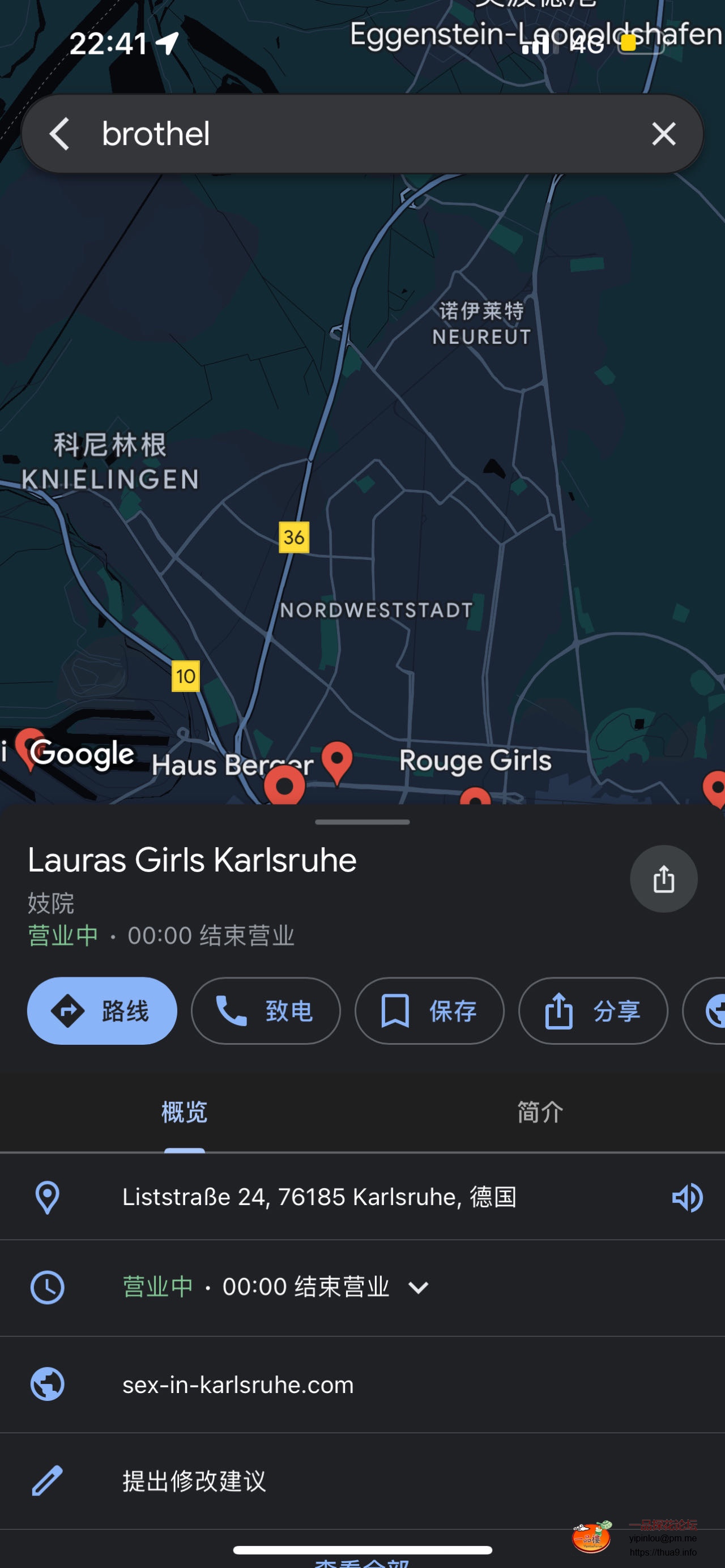725x1568 pixels.
Task: Open the Liststraße 24 address row
Action: point(319,1197)
